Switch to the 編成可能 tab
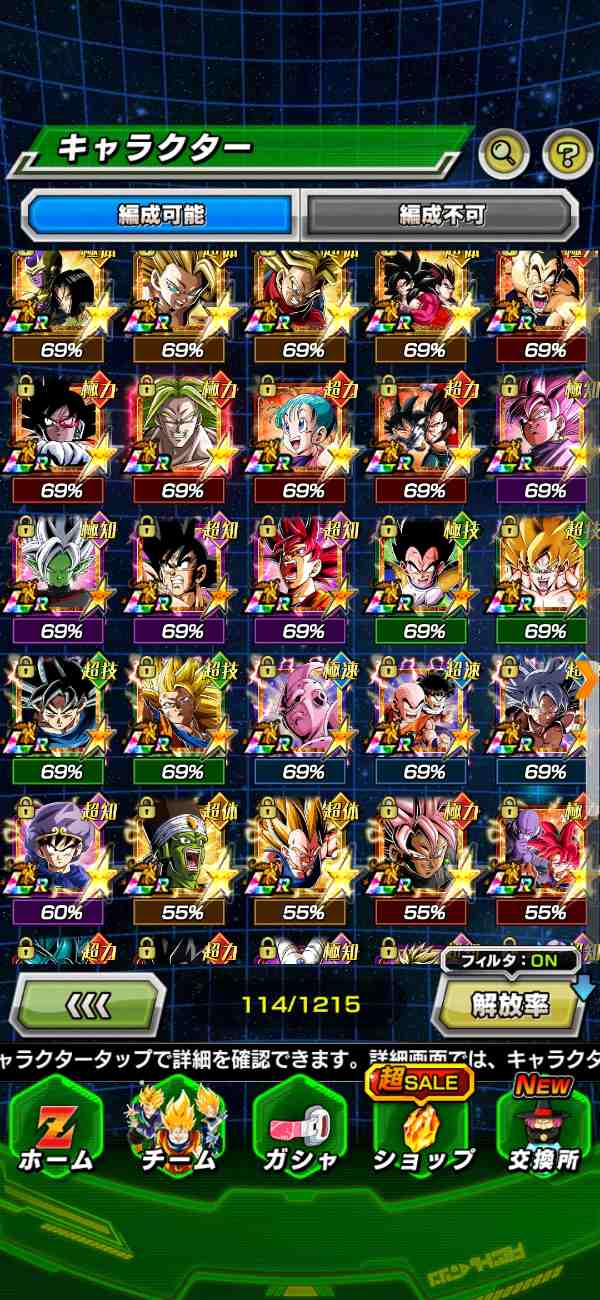 [x=160, y=213]
